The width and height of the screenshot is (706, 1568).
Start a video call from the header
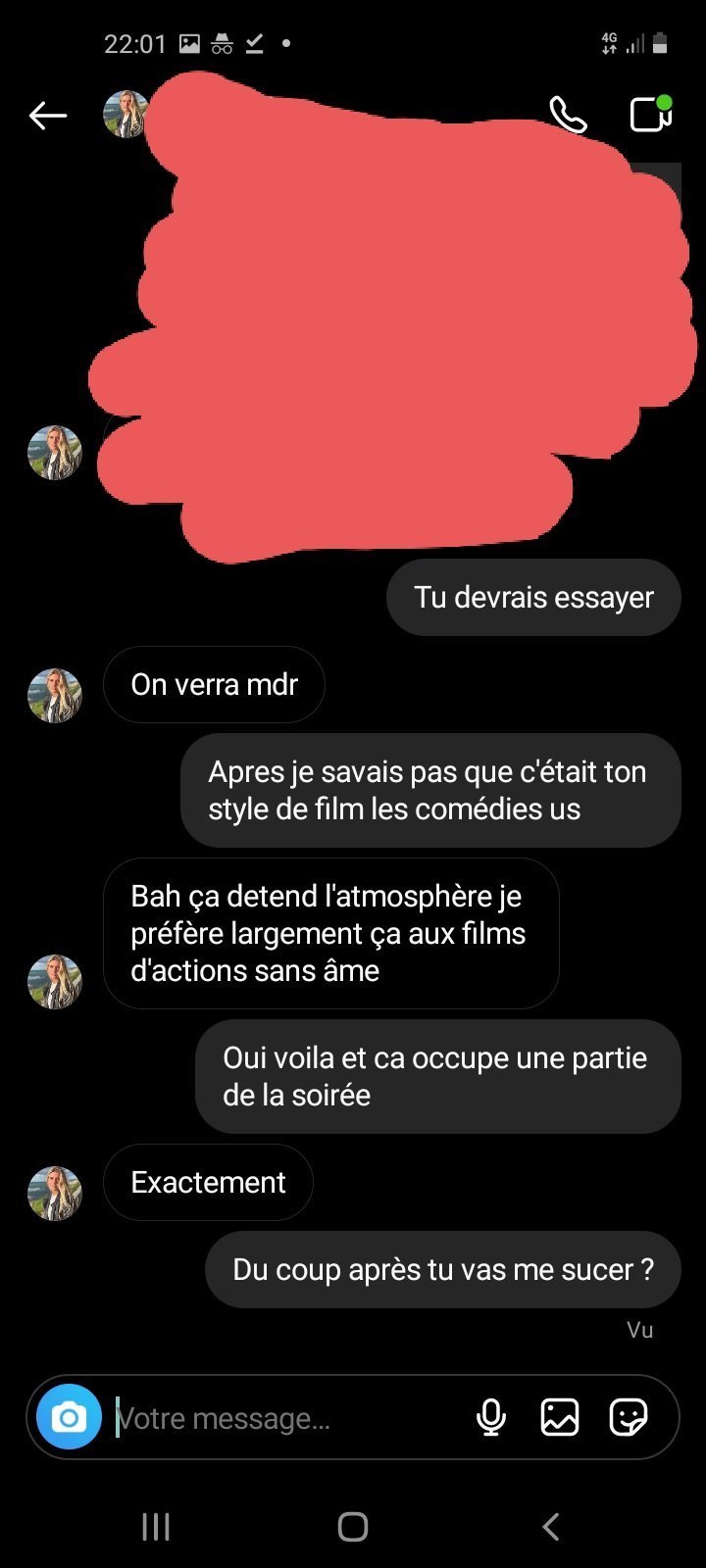coord(650,114)
